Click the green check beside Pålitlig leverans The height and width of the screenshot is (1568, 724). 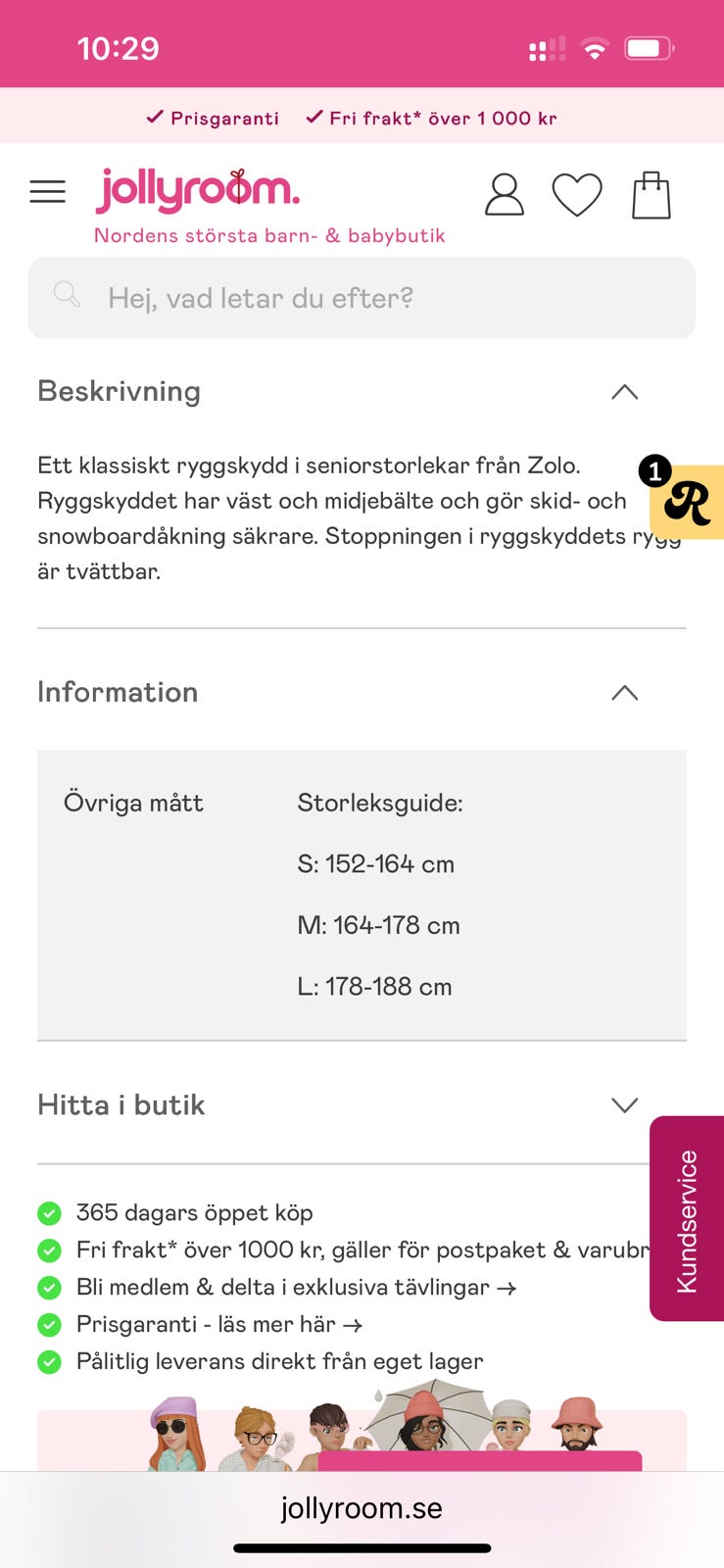49,1361
